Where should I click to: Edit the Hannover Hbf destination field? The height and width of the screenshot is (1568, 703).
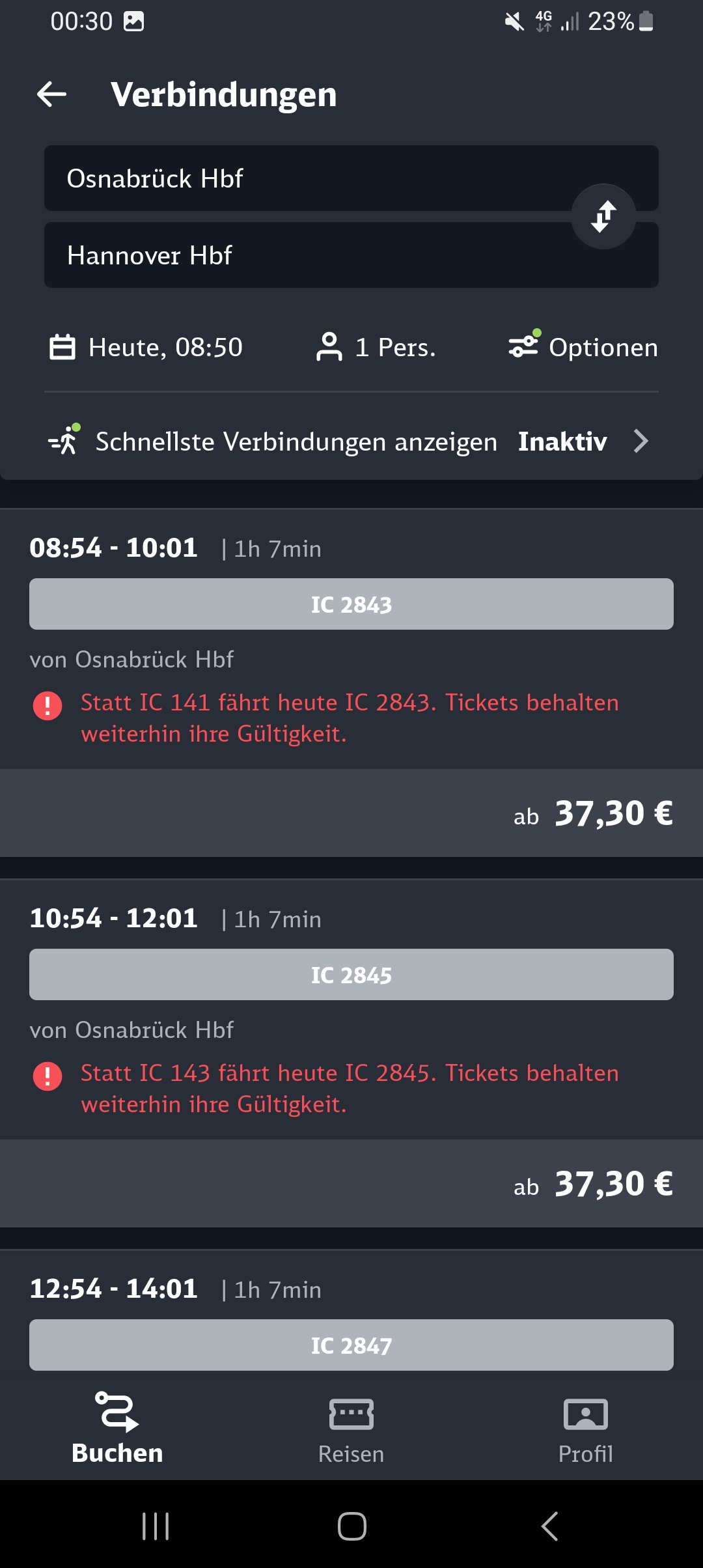point(351,255)
